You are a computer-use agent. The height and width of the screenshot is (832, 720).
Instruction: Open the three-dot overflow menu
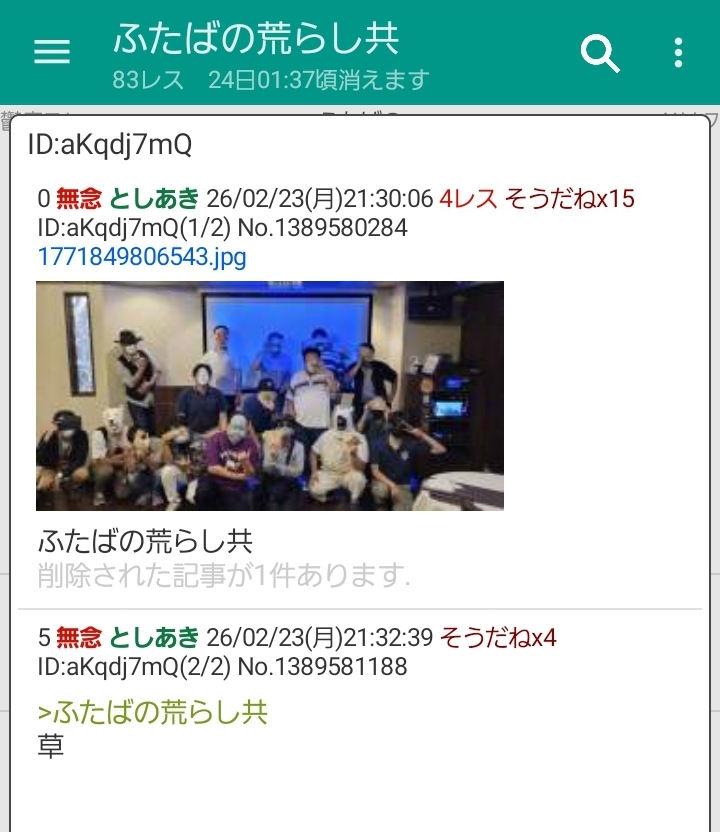pos(678,53)
